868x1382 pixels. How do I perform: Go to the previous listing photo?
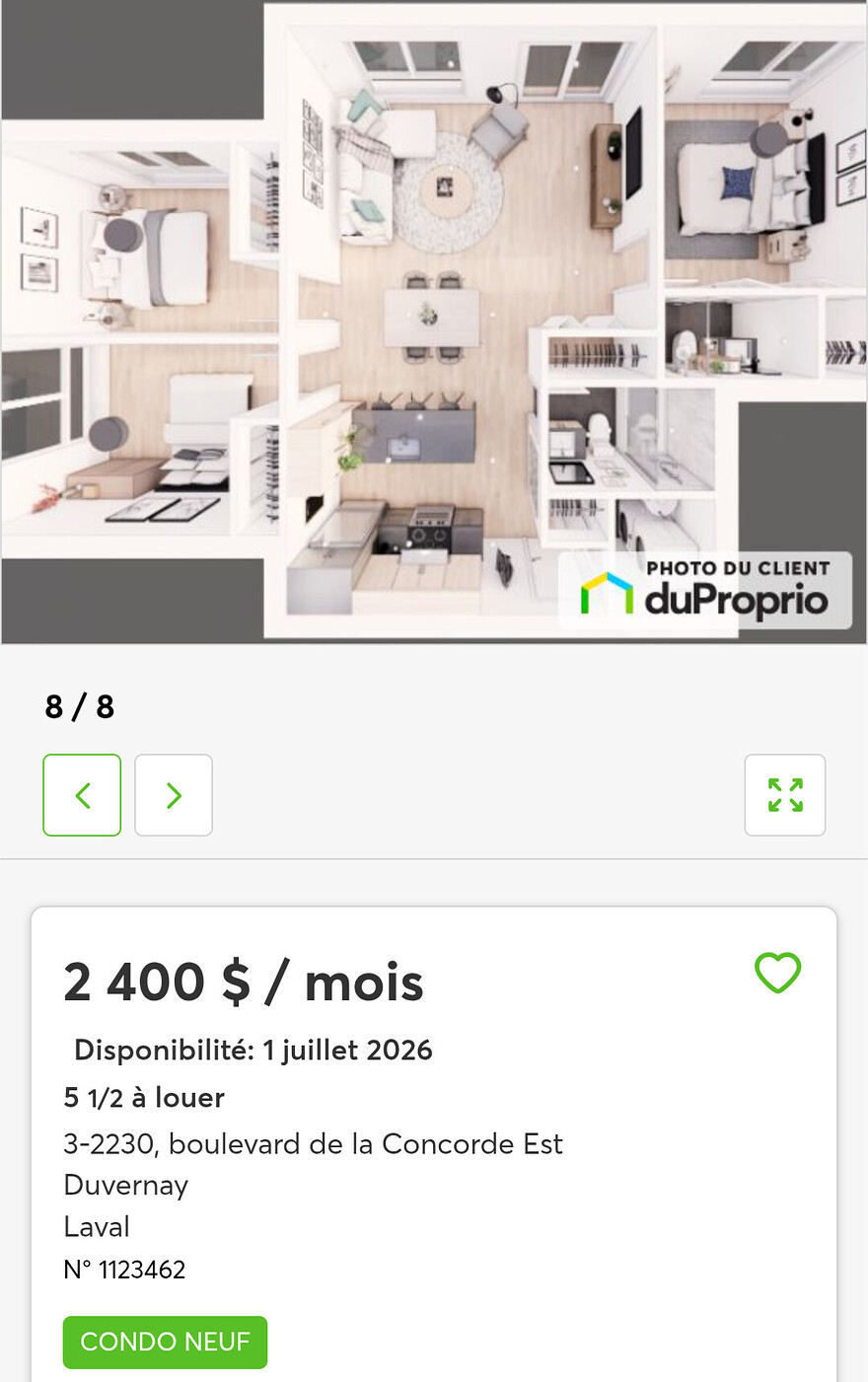click(82, 795)
